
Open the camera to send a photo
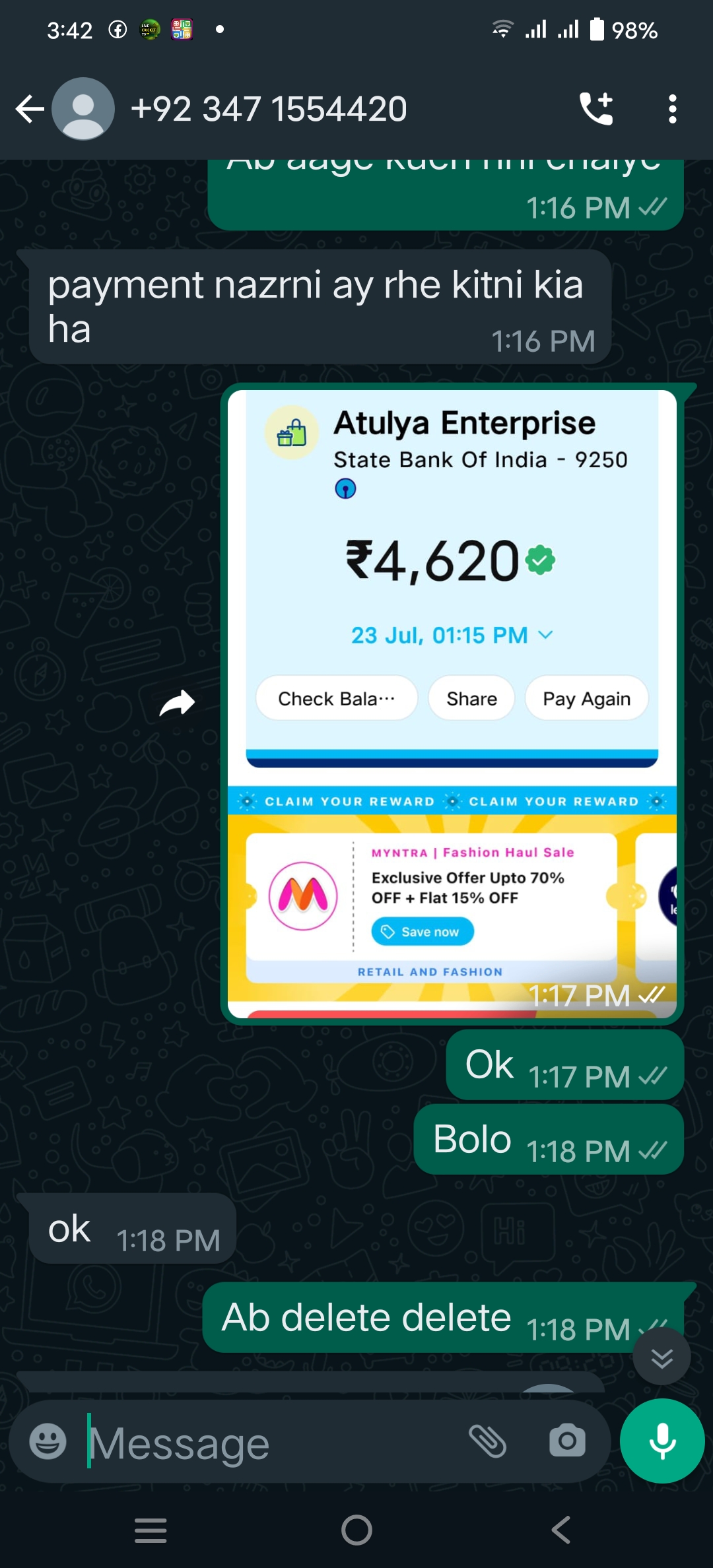click(x=567, y=1441)
